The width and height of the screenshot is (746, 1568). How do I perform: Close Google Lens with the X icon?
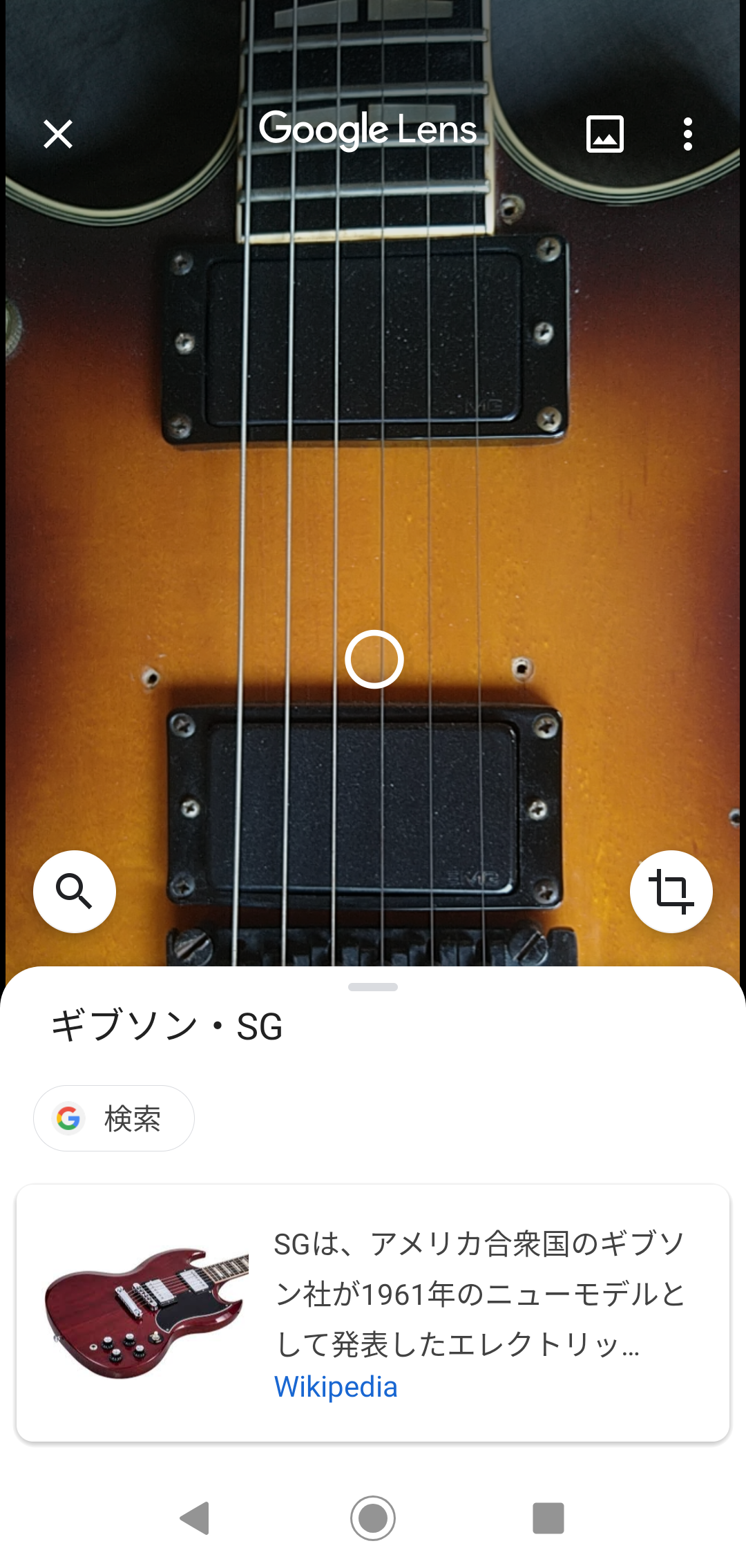(x=58, y=133)
